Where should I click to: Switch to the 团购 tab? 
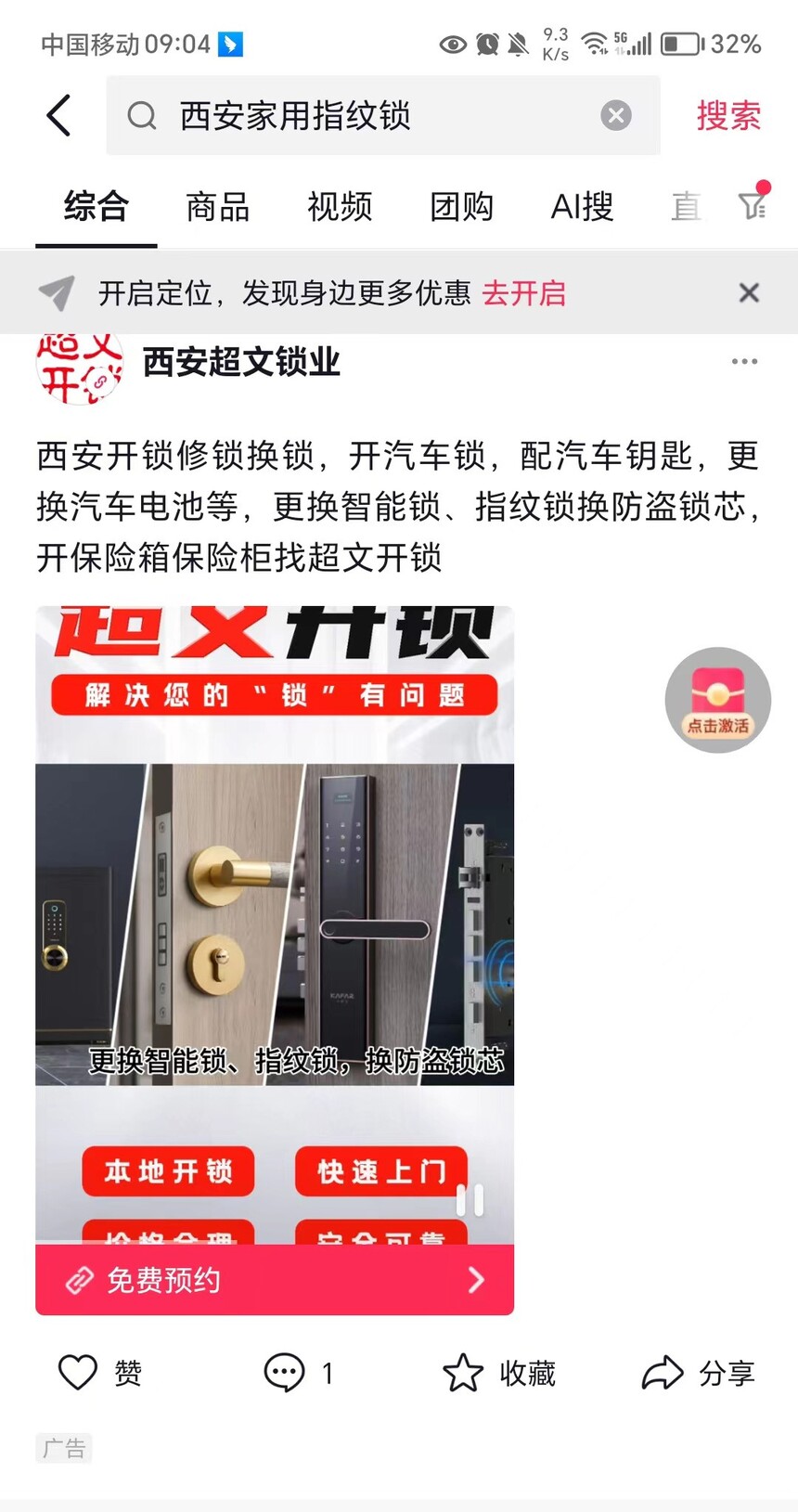coord(461,206)
